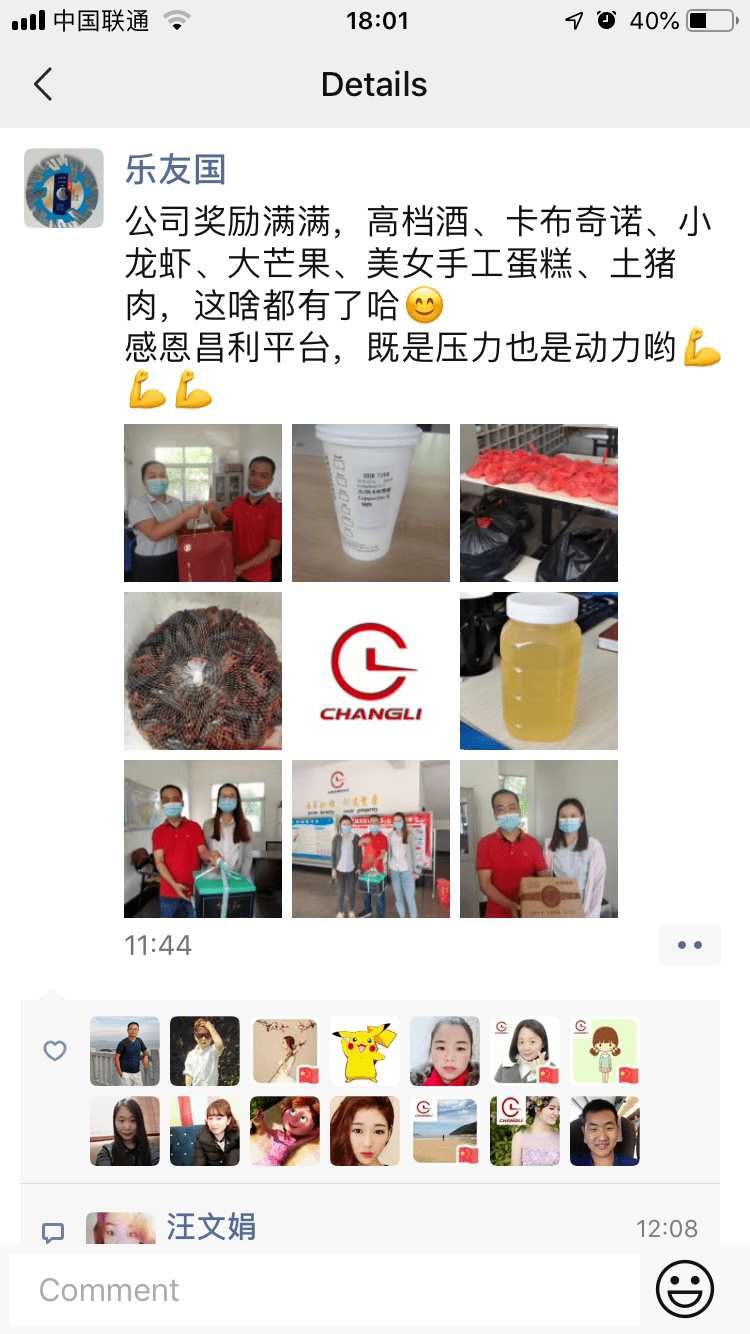View the photo of the yellow liquid jar
Screen dimensions: 750x1334
point(539,671)
